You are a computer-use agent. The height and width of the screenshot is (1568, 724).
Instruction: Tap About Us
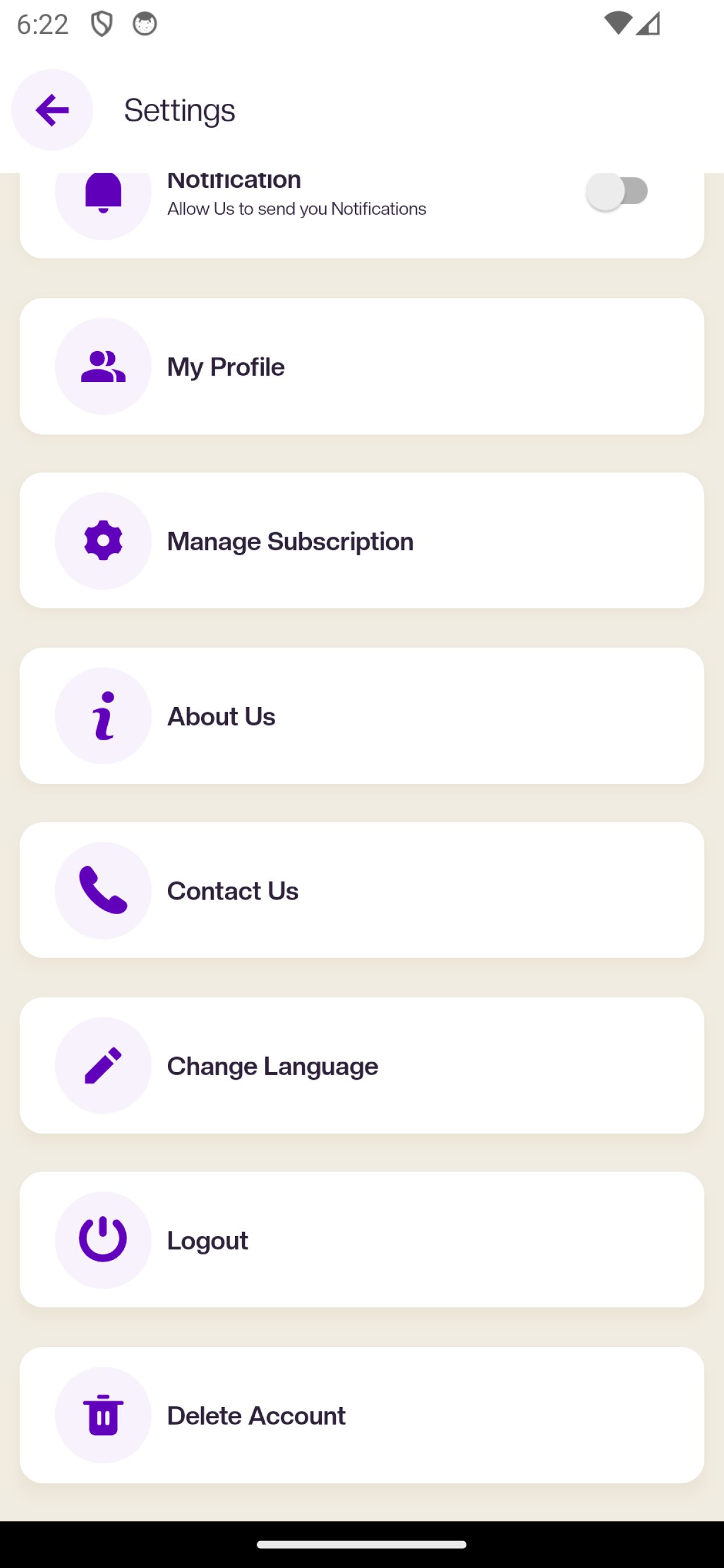362,715
